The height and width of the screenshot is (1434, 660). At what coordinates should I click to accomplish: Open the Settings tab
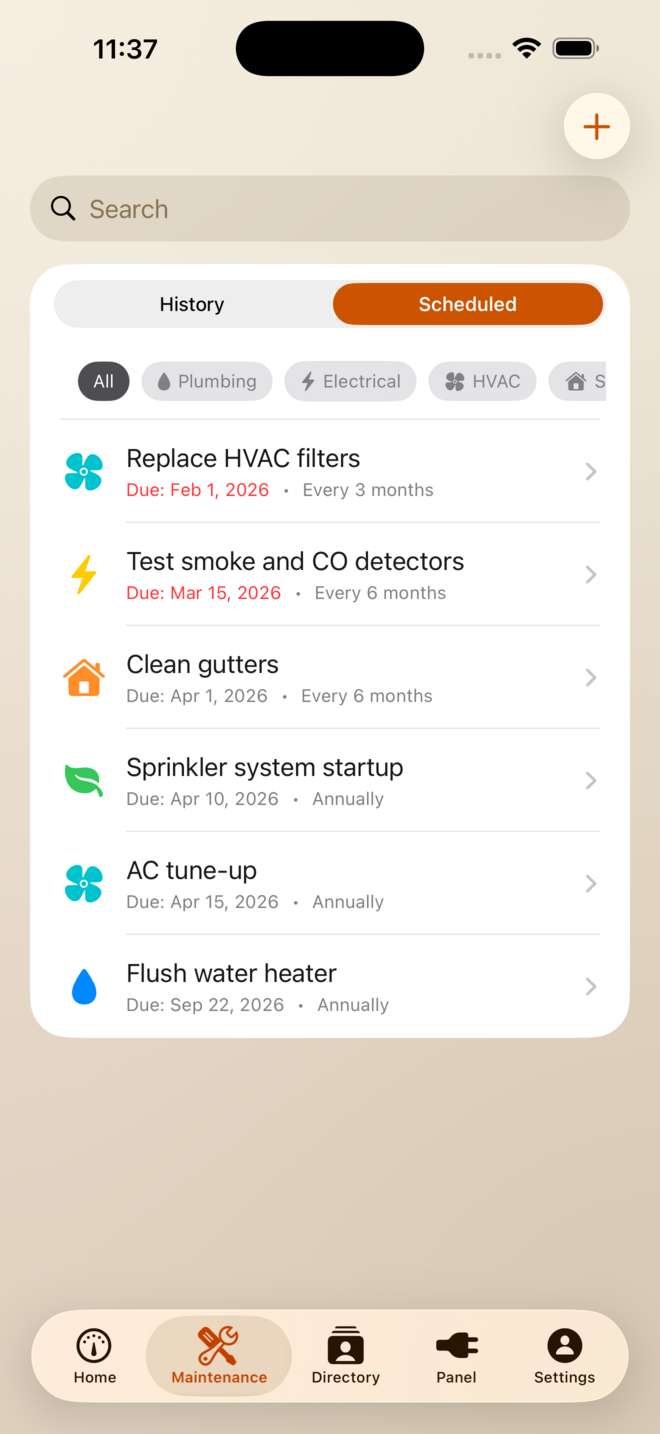coord(564,1356)
